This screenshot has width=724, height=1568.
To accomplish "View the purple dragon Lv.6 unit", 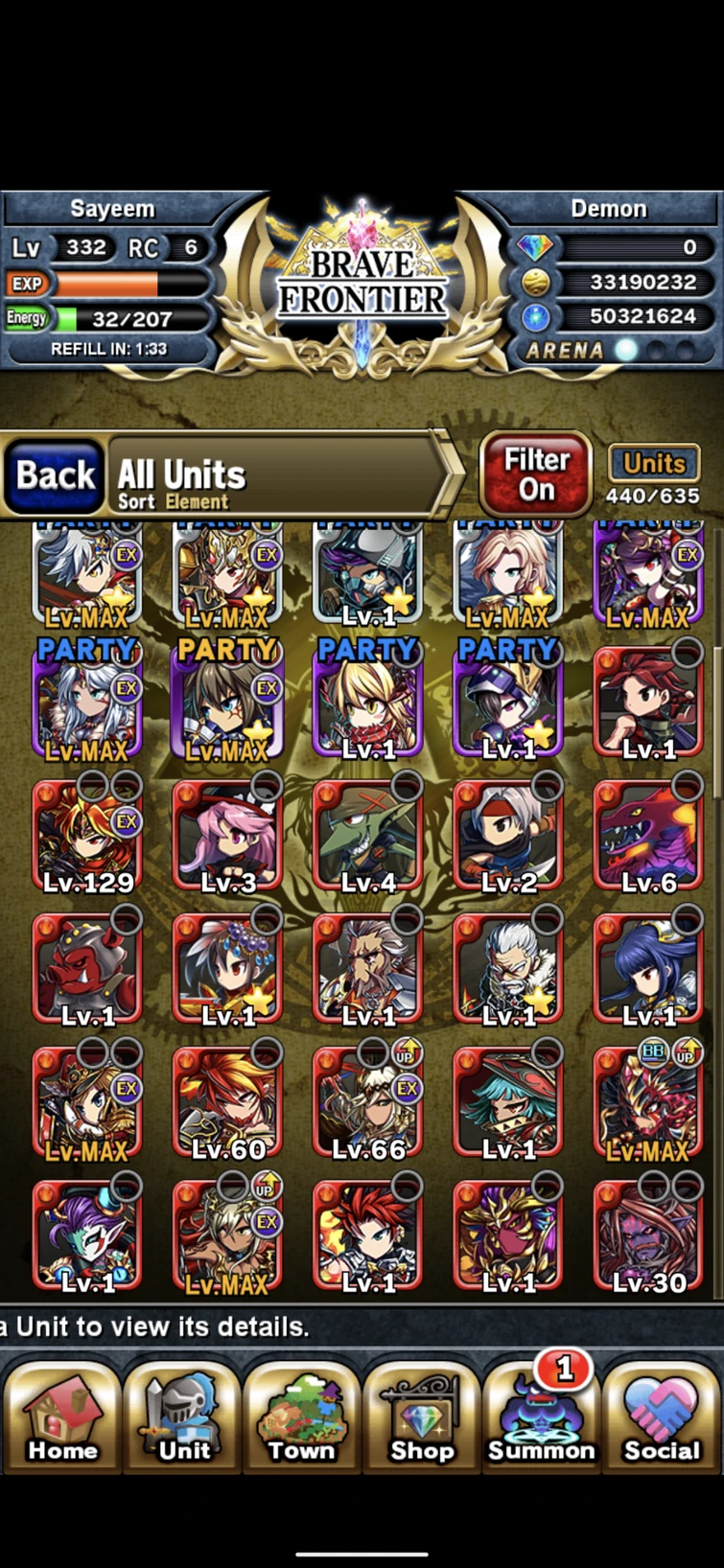I will point(649,837).
